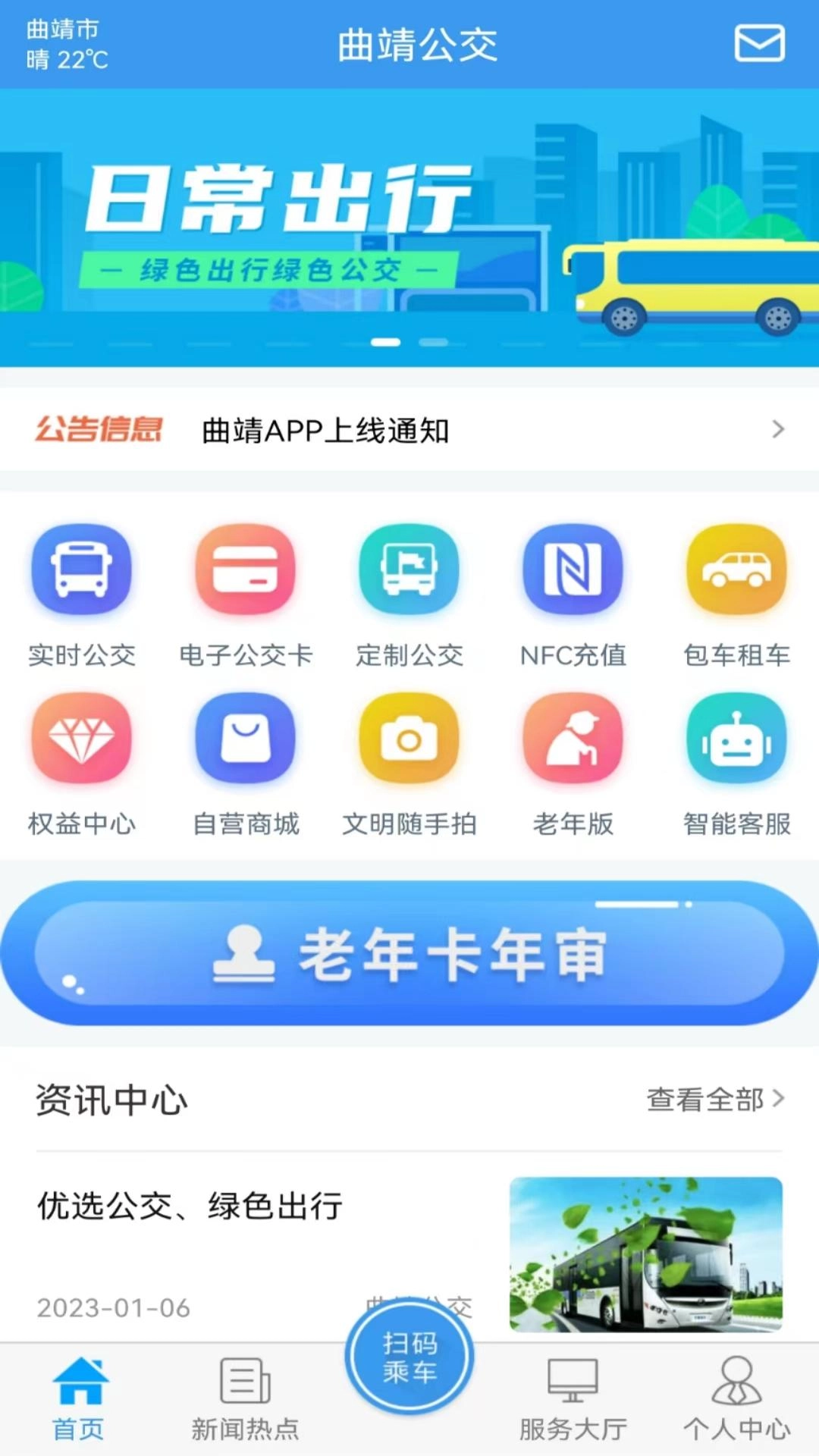Tap the second carousel indicator dot
Image resolution: width=819 pixels, height=1456 pixels.
434,342
